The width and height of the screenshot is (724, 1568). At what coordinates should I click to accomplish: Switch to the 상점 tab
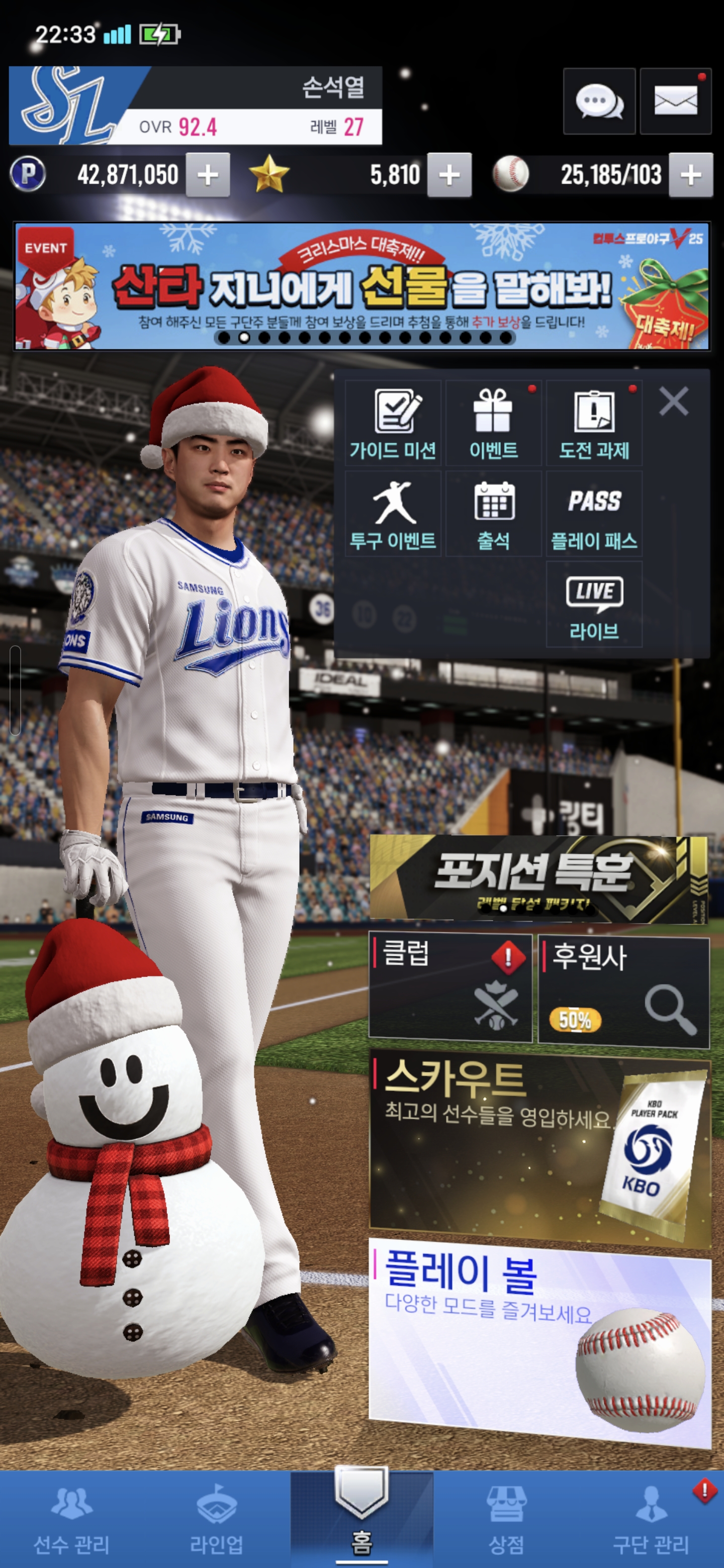(x=506, y=1519)
